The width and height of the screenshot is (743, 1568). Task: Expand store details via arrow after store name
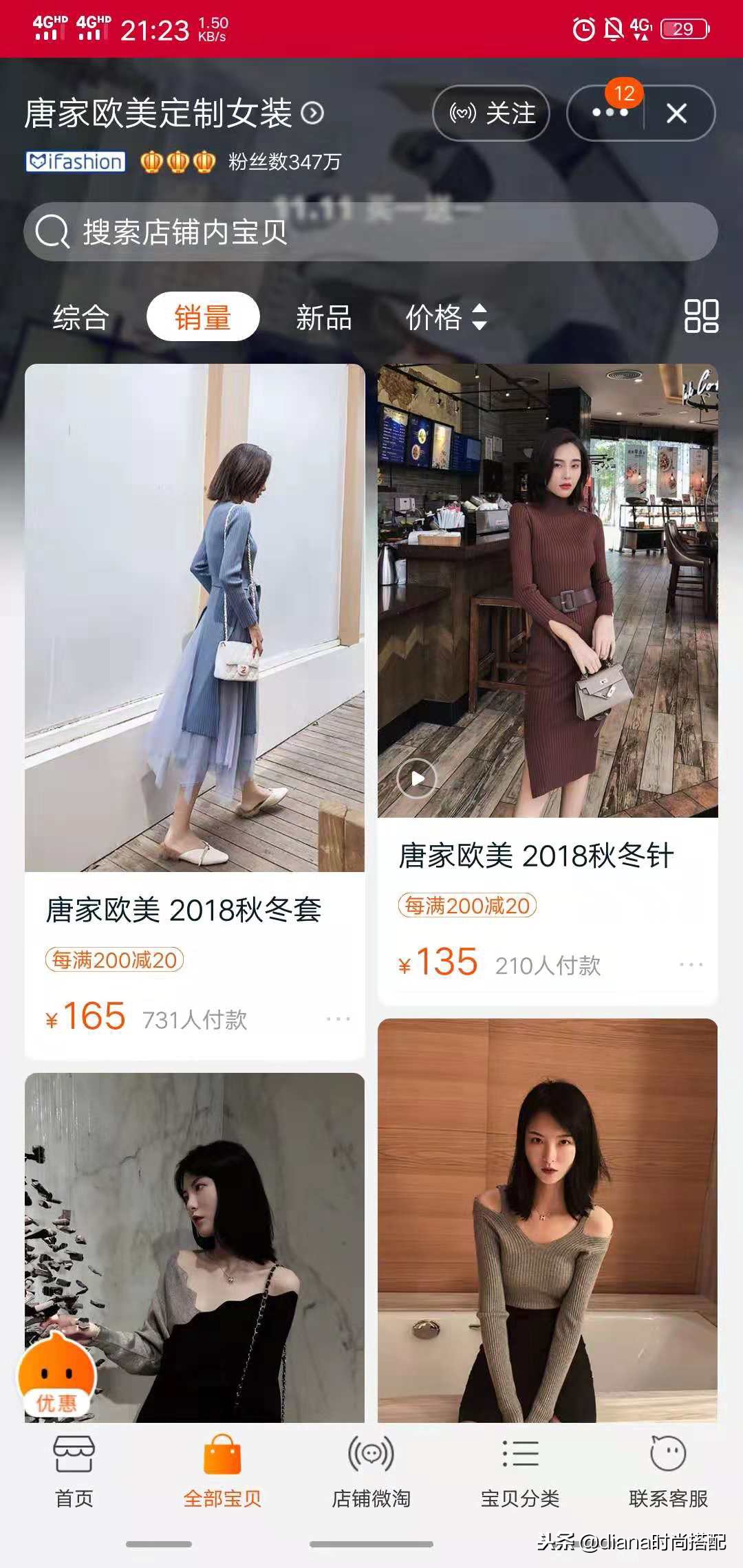pos(314,113)
